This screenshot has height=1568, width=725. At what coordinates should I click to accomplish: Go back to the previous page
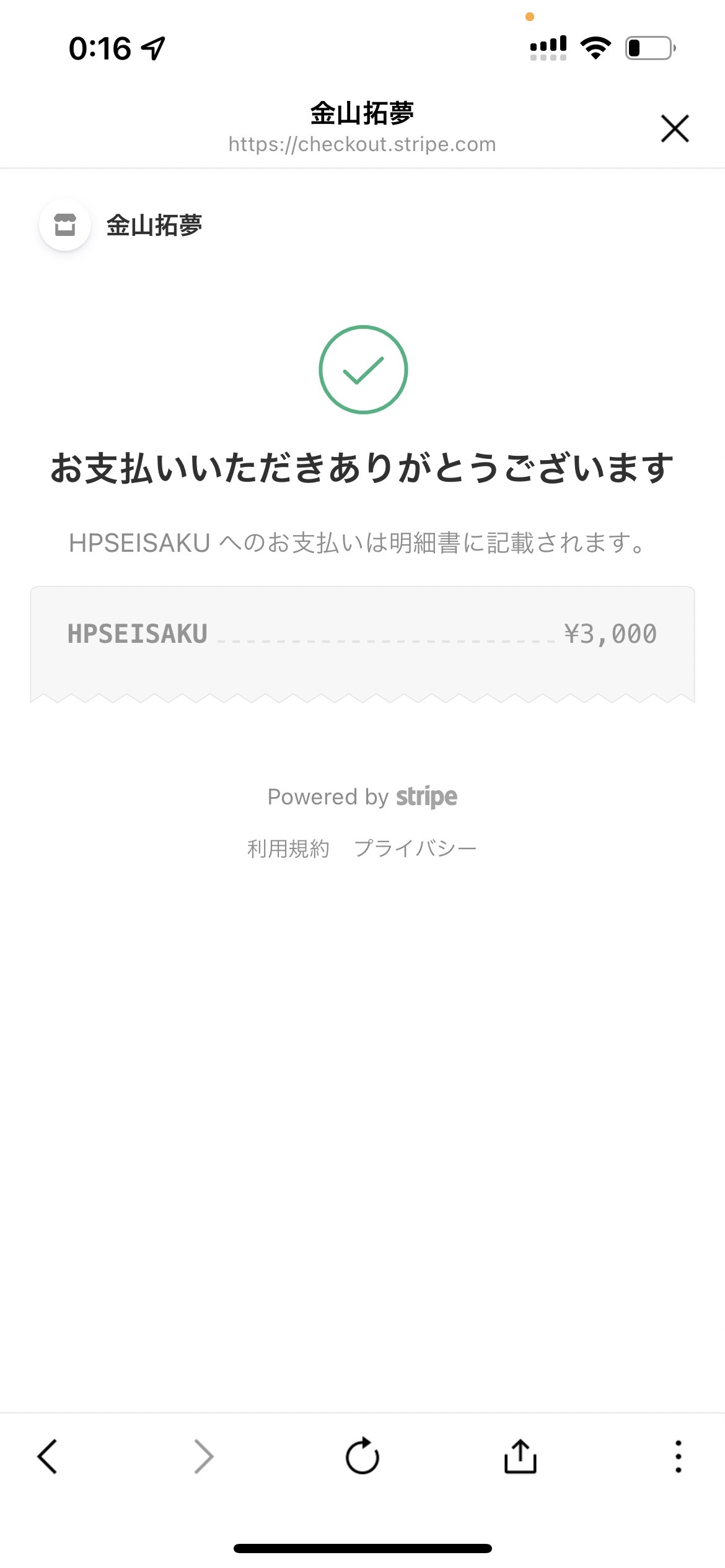[47, 1456]
